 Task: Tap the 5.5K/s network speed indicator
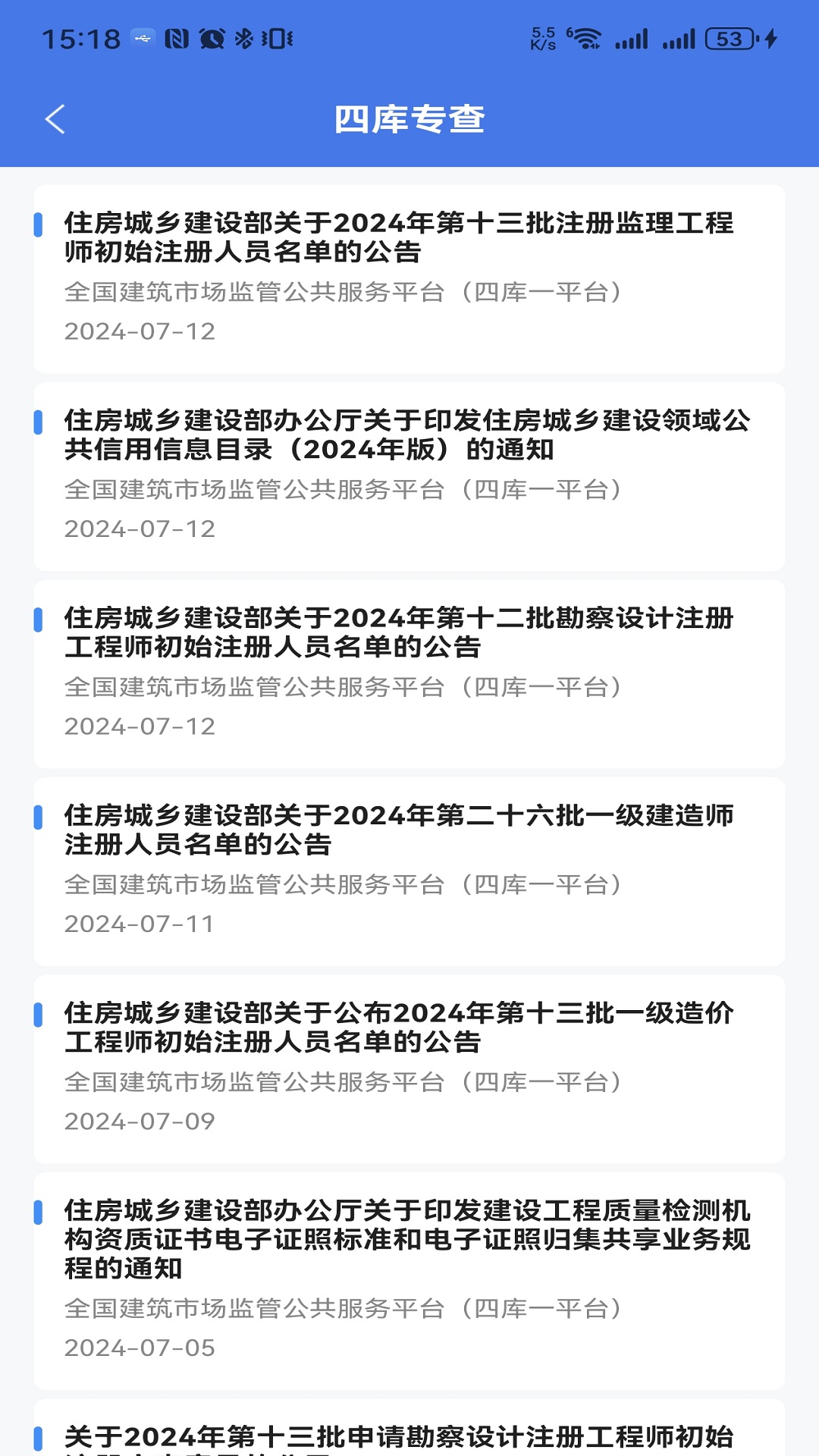[543, 36]
